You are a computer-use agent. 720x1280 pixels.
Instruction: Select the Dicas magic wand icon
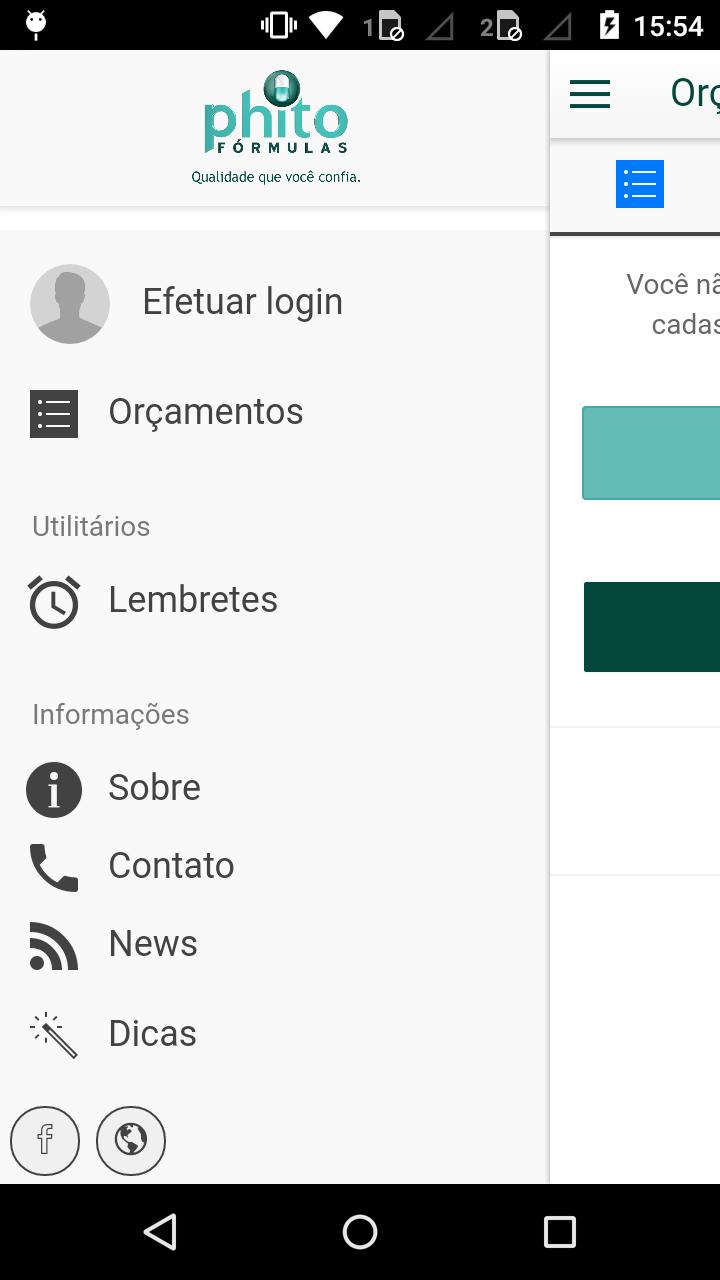point(53,1034)
